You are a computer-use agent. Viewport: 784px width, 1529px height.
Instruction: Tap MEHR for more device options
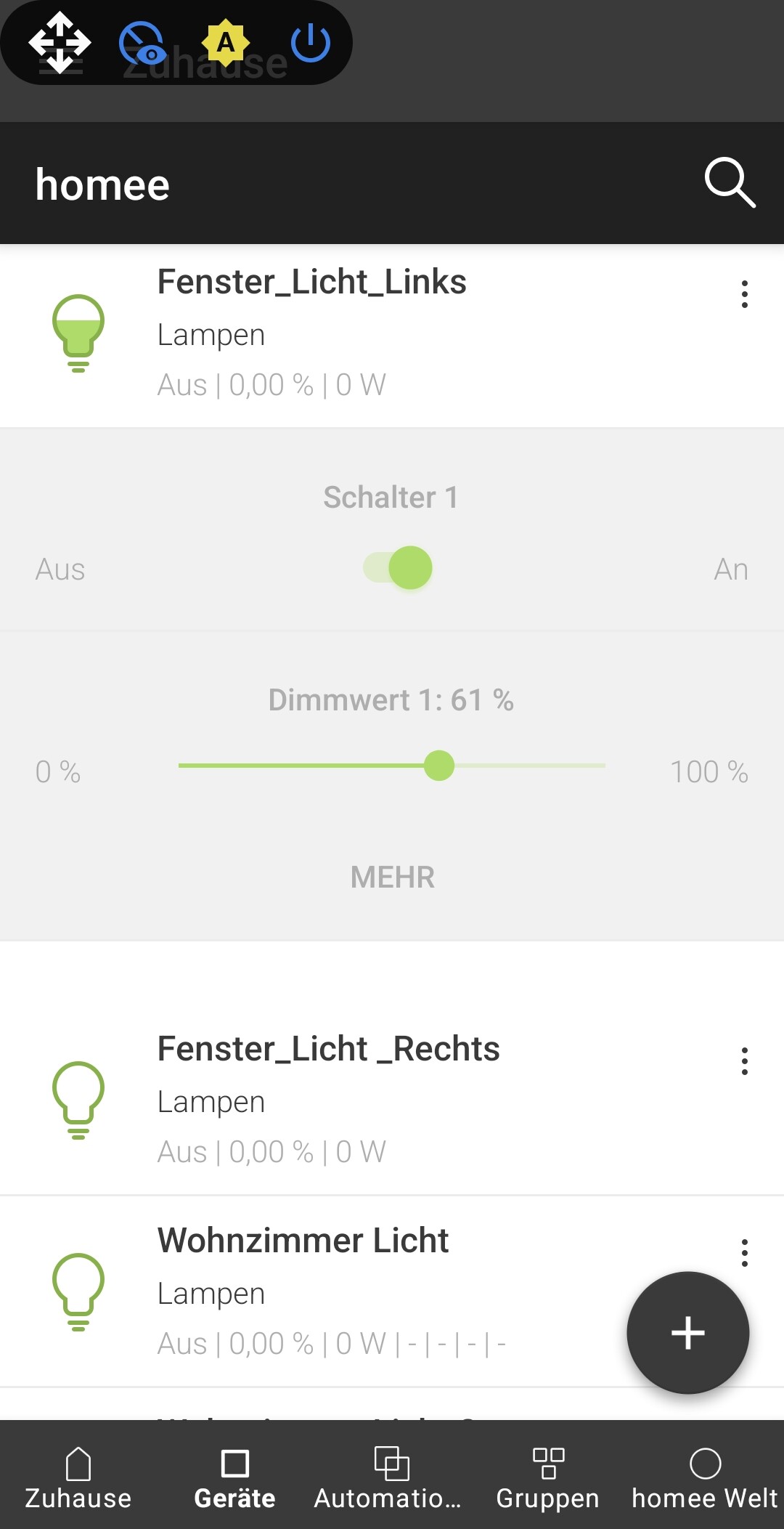(392, 877)
